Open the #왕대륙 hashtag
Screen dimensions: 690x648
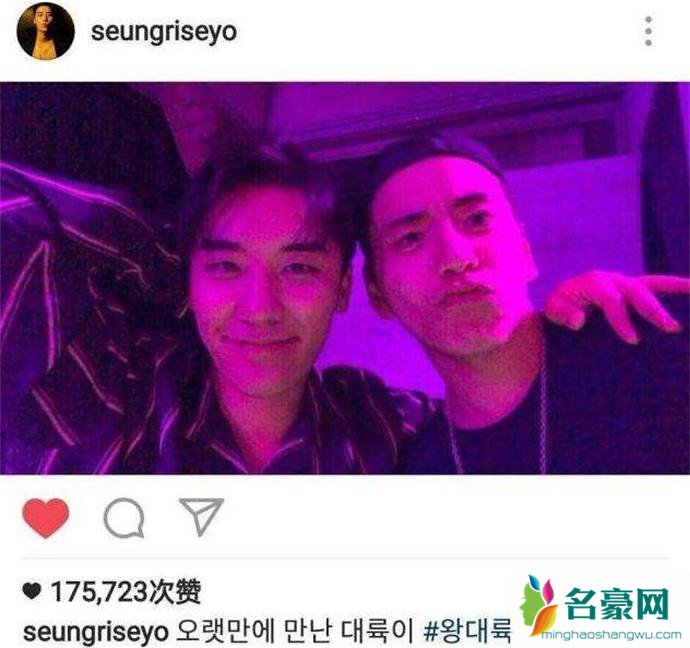467,631
